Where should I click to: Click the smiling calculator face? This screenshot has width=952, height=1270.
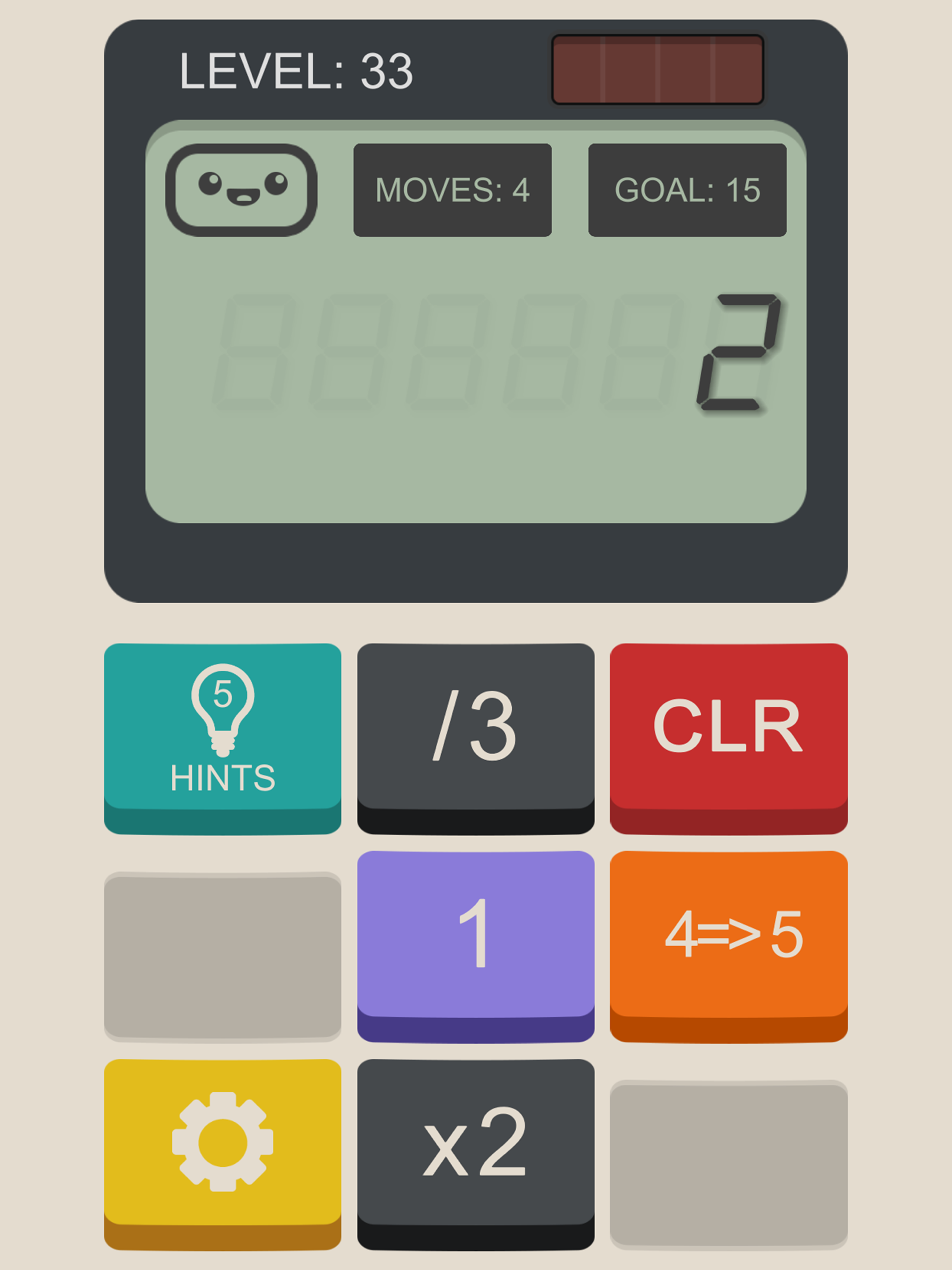click(241, 190)
